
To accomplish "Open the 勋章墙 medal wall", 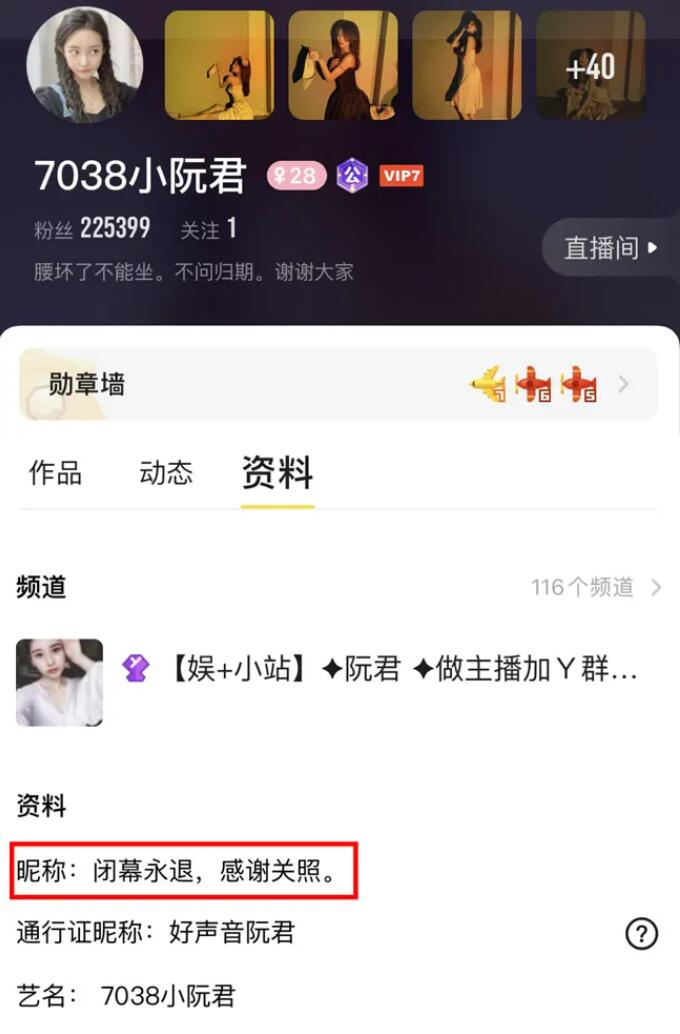I will click(339, 384).
